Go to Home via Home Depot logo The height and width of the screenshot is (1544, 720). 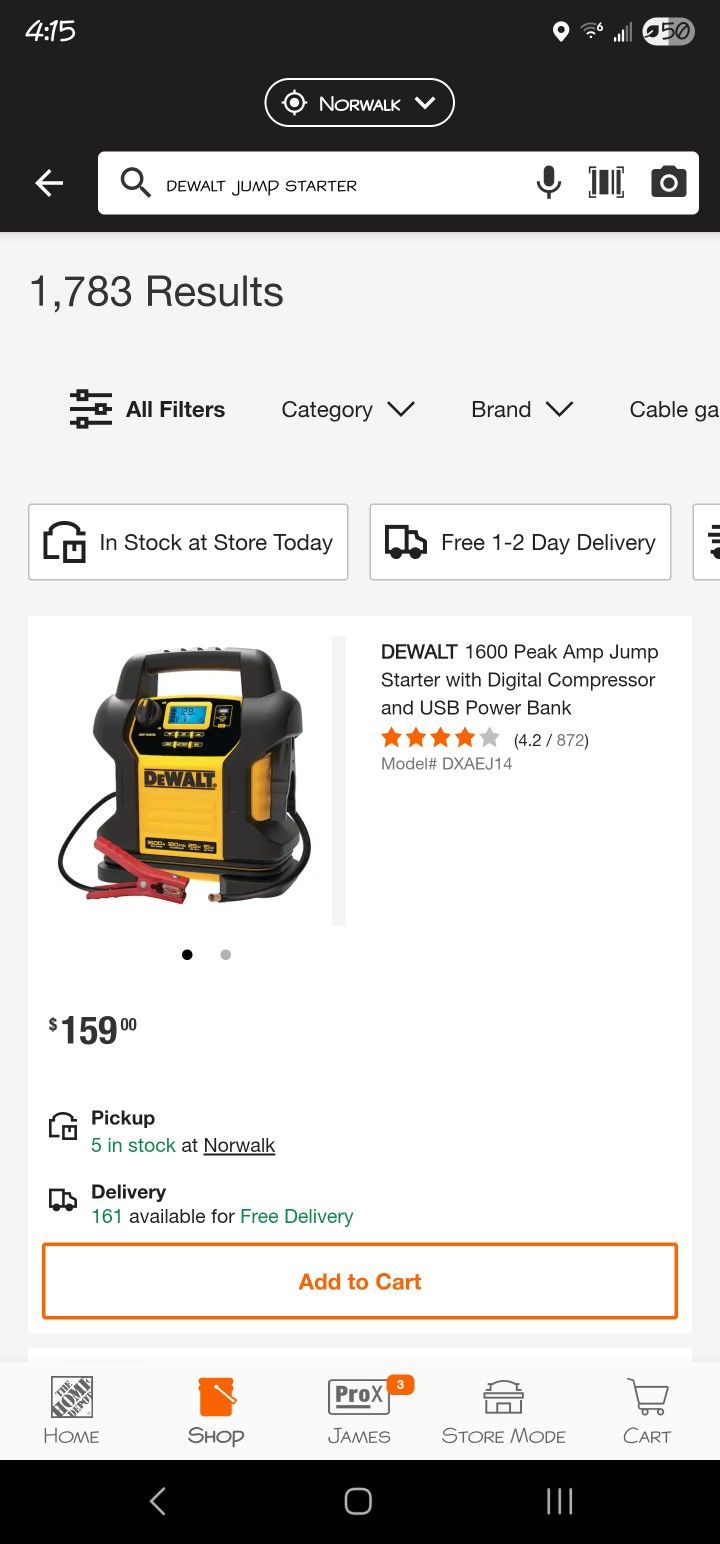pos(70,1408)
